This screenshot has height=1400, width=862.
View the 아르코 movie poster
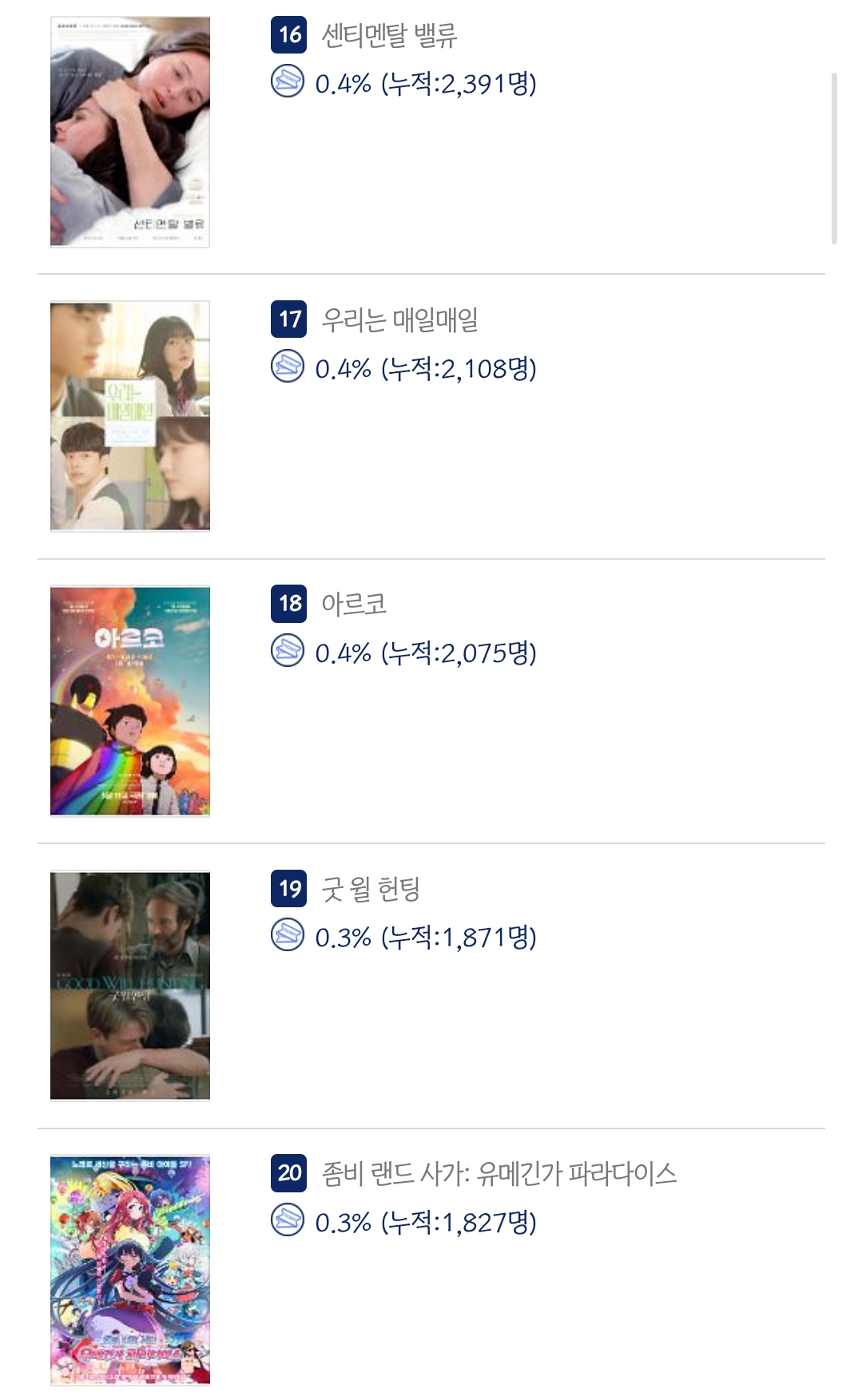(x=130, y=701)
